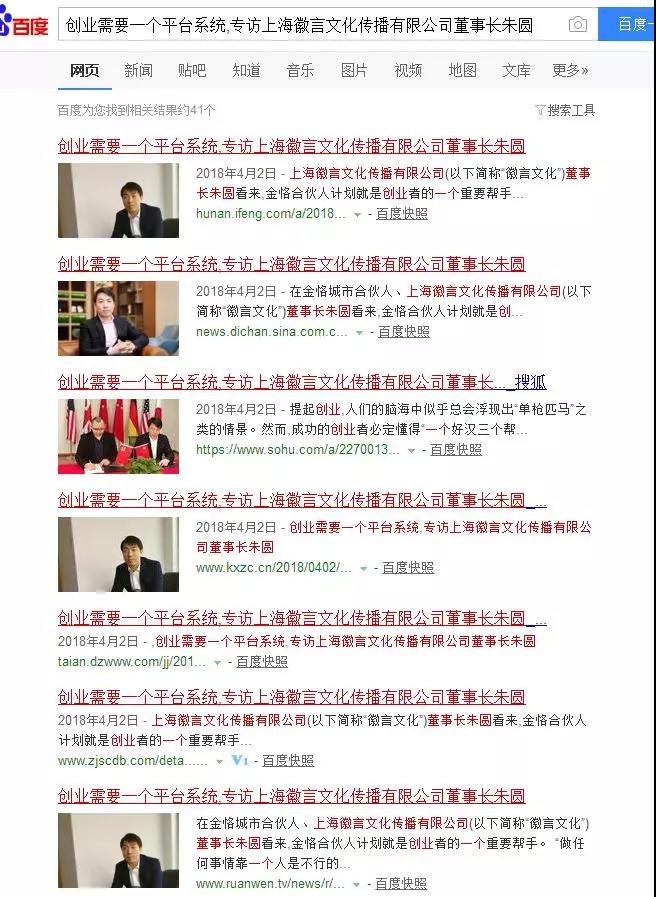Tap the 百度一下 search button
The width and height of the screenshot is (656, 897).
[x=630, y=24]
